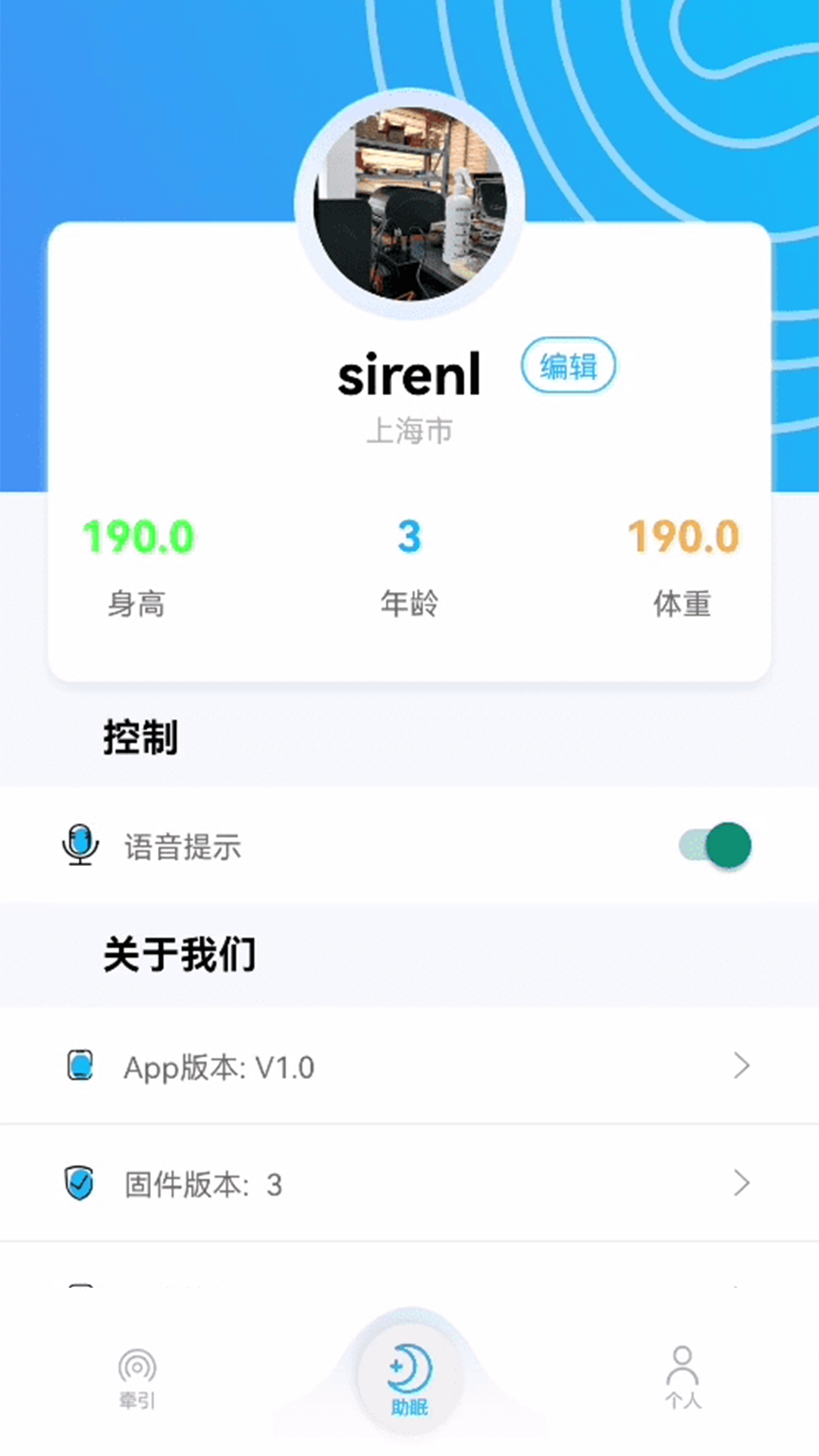Image resolution: width=819 pixels, height=1456 pixels.
Task: Click the App版本 phone icon
Action: (x=80, y=1066)
